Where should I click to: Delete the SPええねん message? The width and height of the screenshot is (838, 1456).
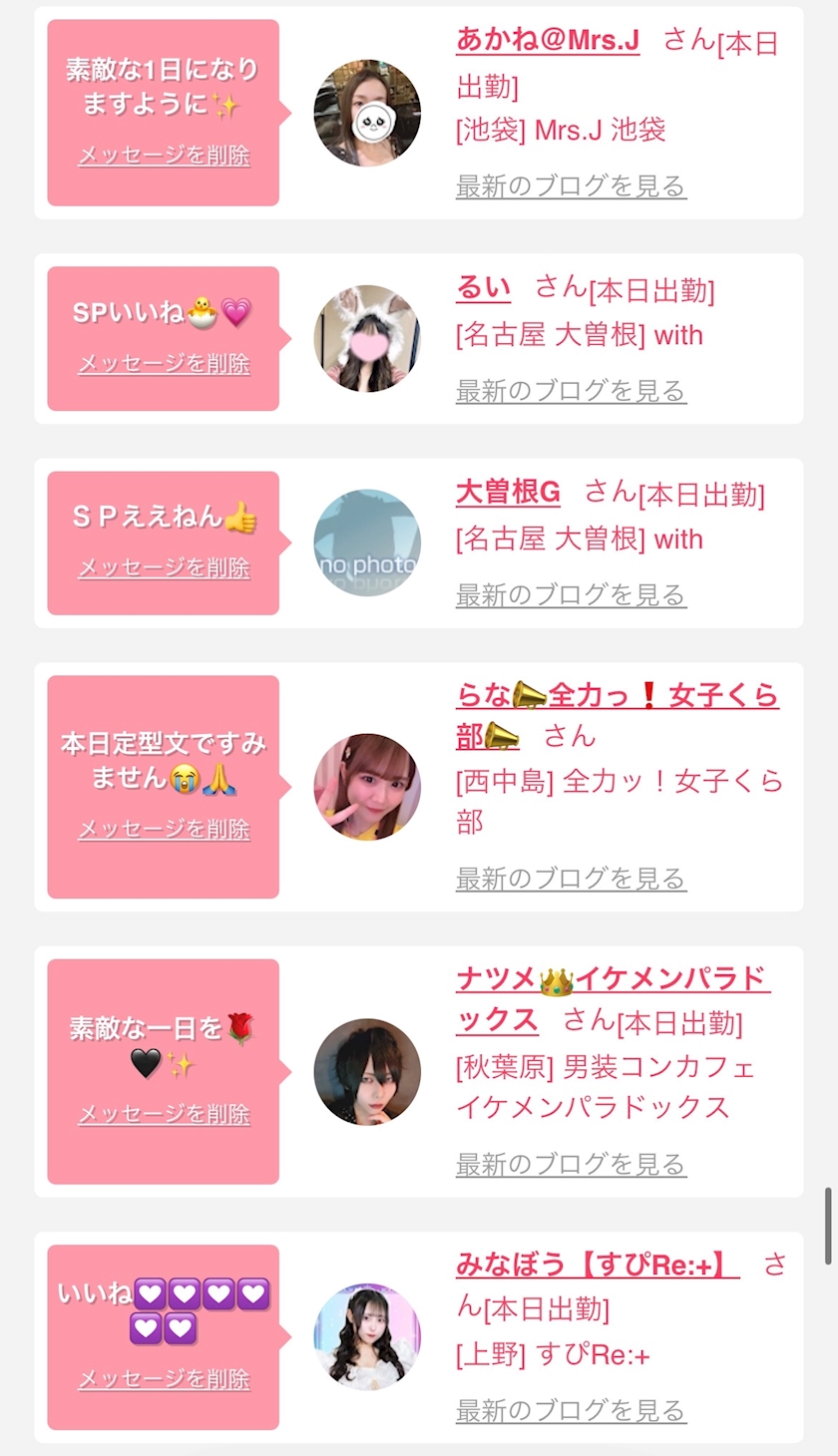tap(164, 567)
